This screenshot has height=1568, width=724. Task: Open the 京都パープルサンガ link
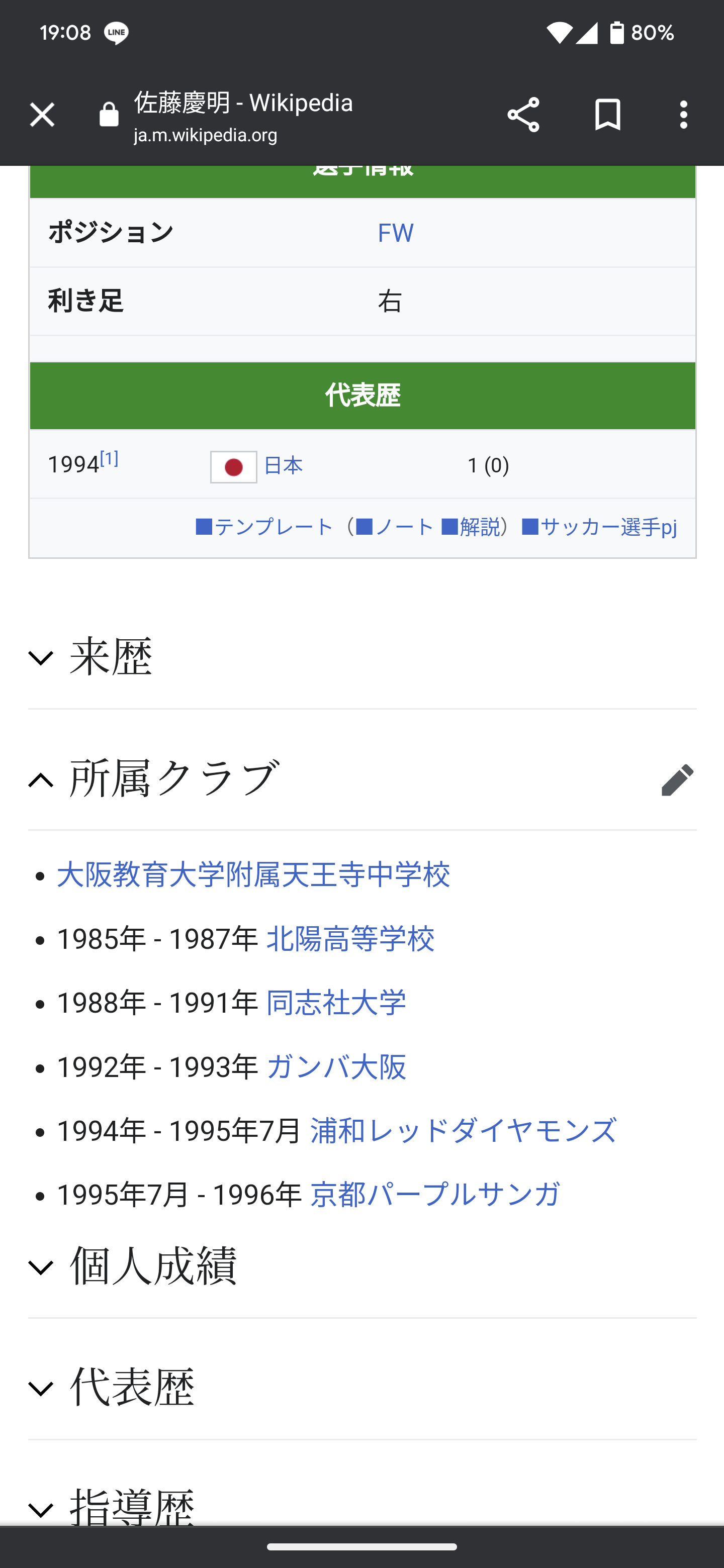click(x=435, y=1195)
